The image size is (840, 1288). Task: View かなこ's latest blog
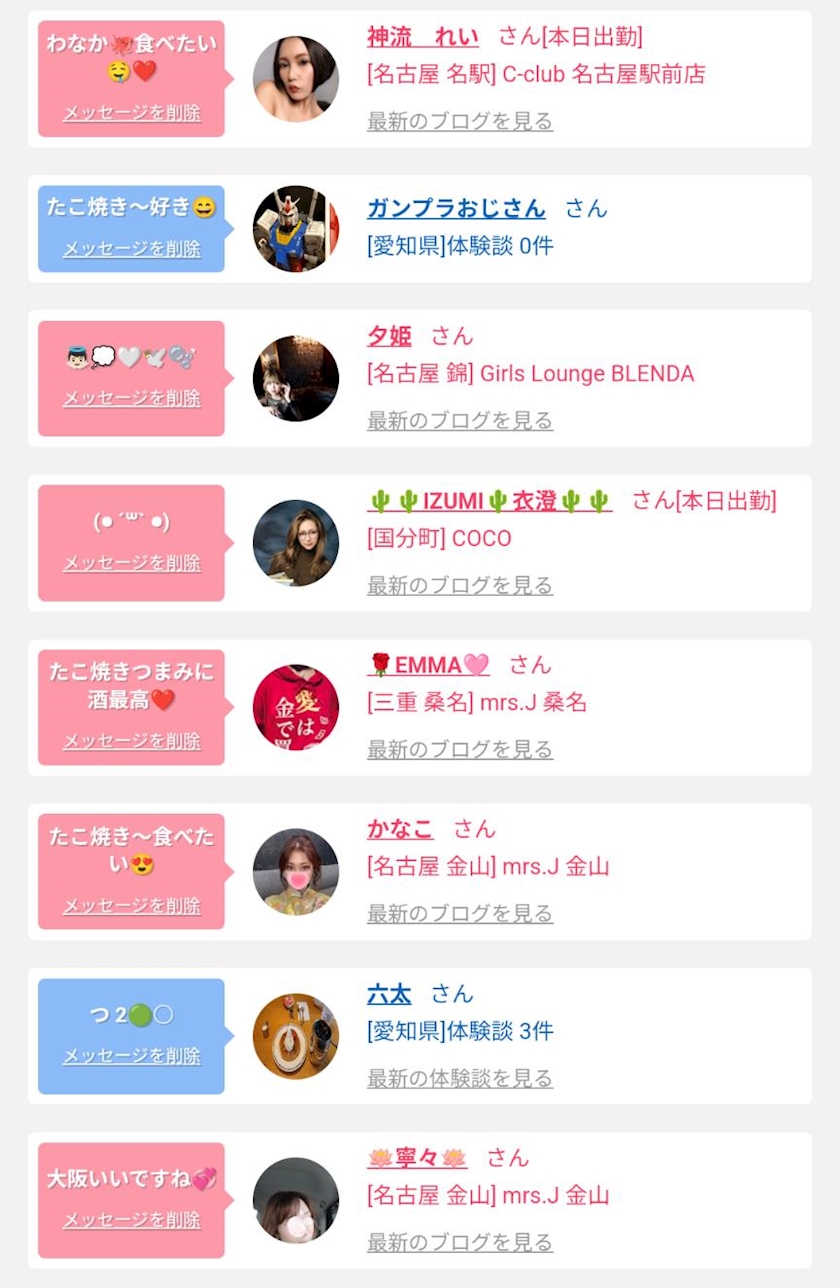[x=460, y=913]
